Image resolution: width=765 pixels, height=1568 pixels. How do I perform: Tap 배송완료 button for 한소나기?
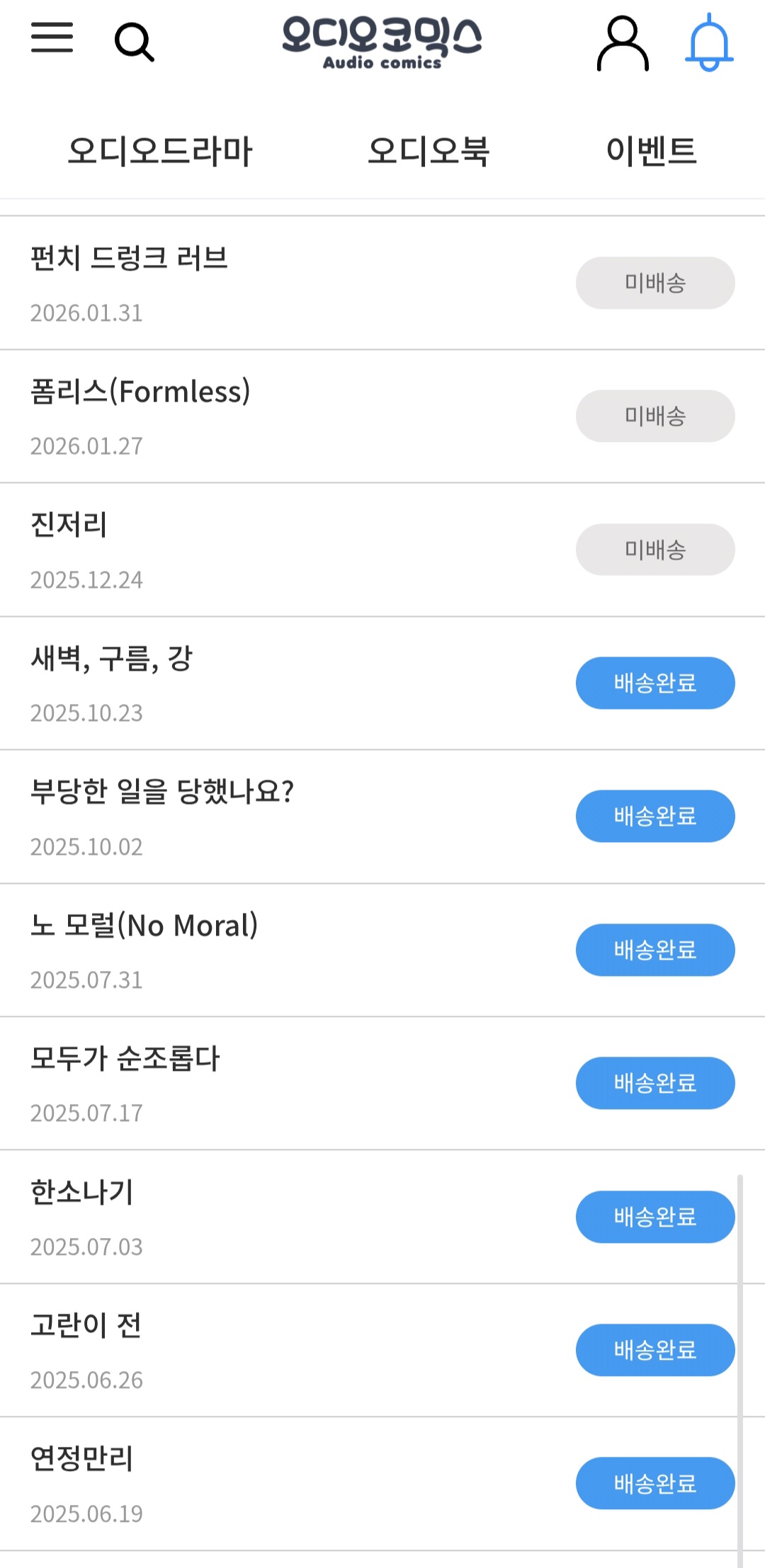[655, 1217]
